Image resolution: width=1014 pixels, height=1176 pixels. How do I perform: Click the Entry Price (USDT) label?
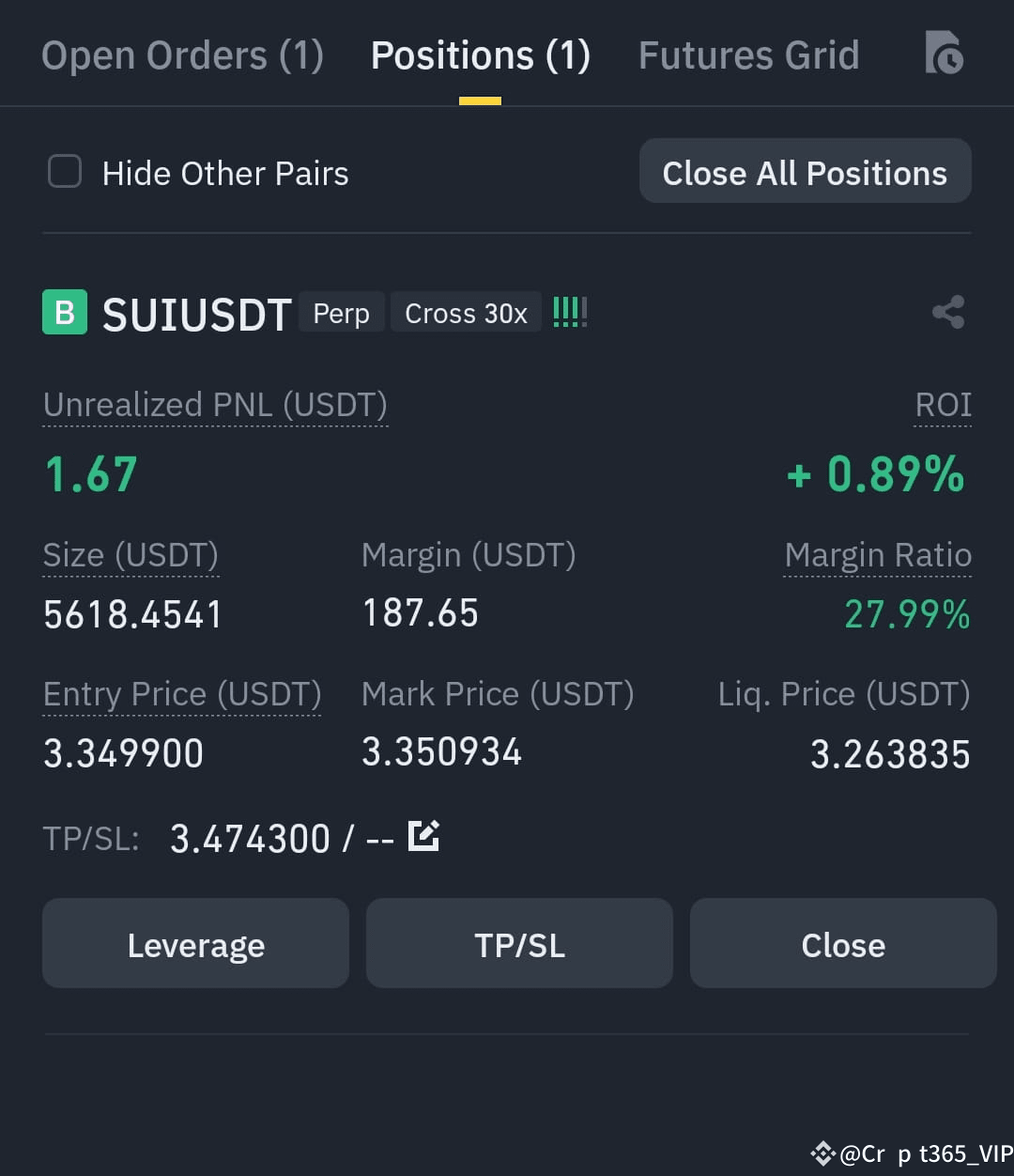tap(181, 694)
